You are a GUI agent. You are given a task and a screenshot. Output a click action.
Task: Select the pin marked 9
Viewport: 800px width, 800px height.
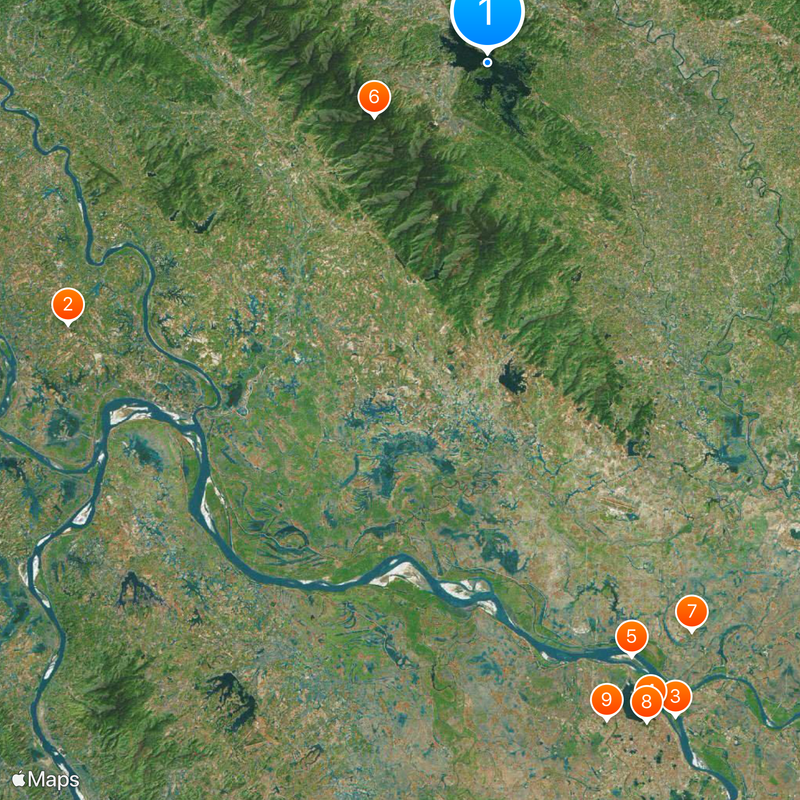click(x=606, y=700)
